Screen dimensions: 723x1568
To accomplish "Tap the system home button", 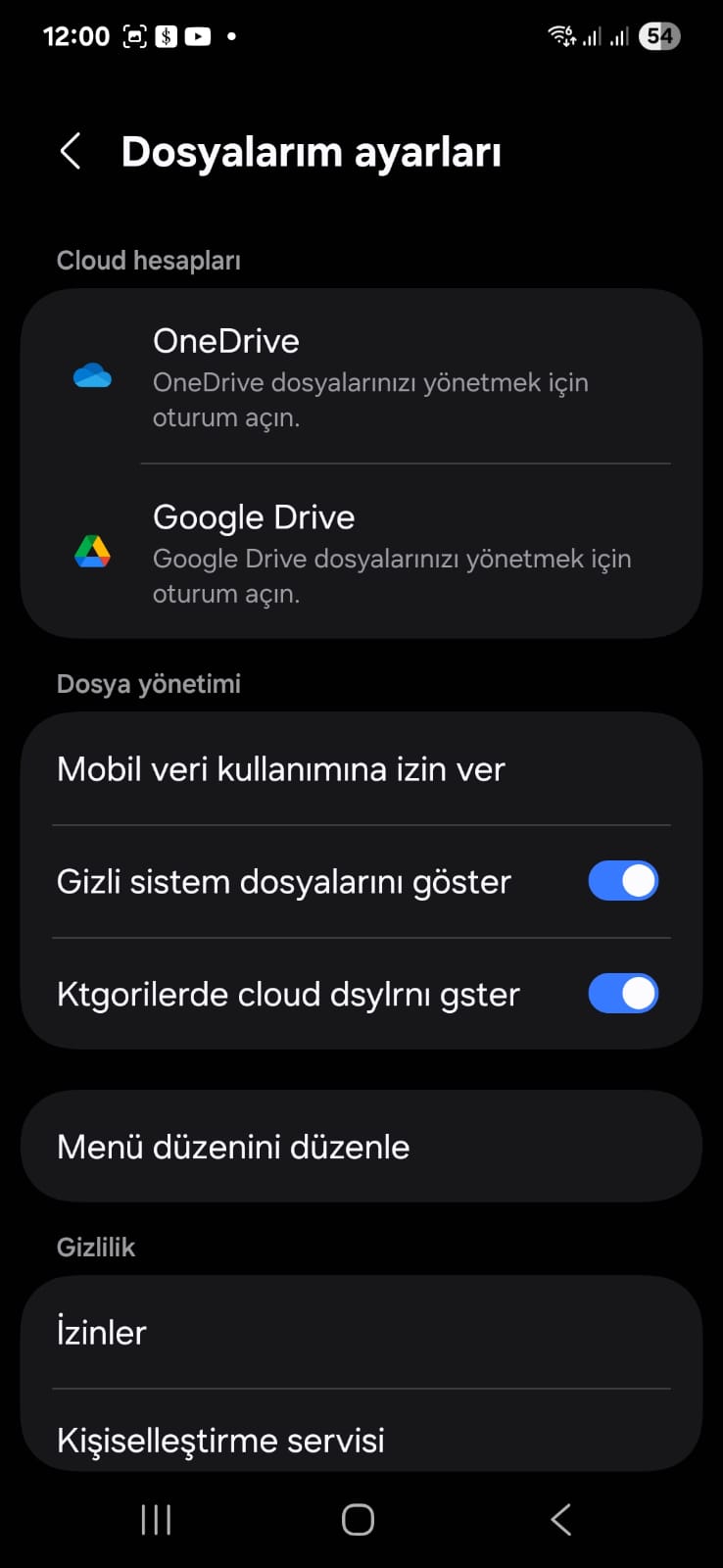I will 358,1520.
